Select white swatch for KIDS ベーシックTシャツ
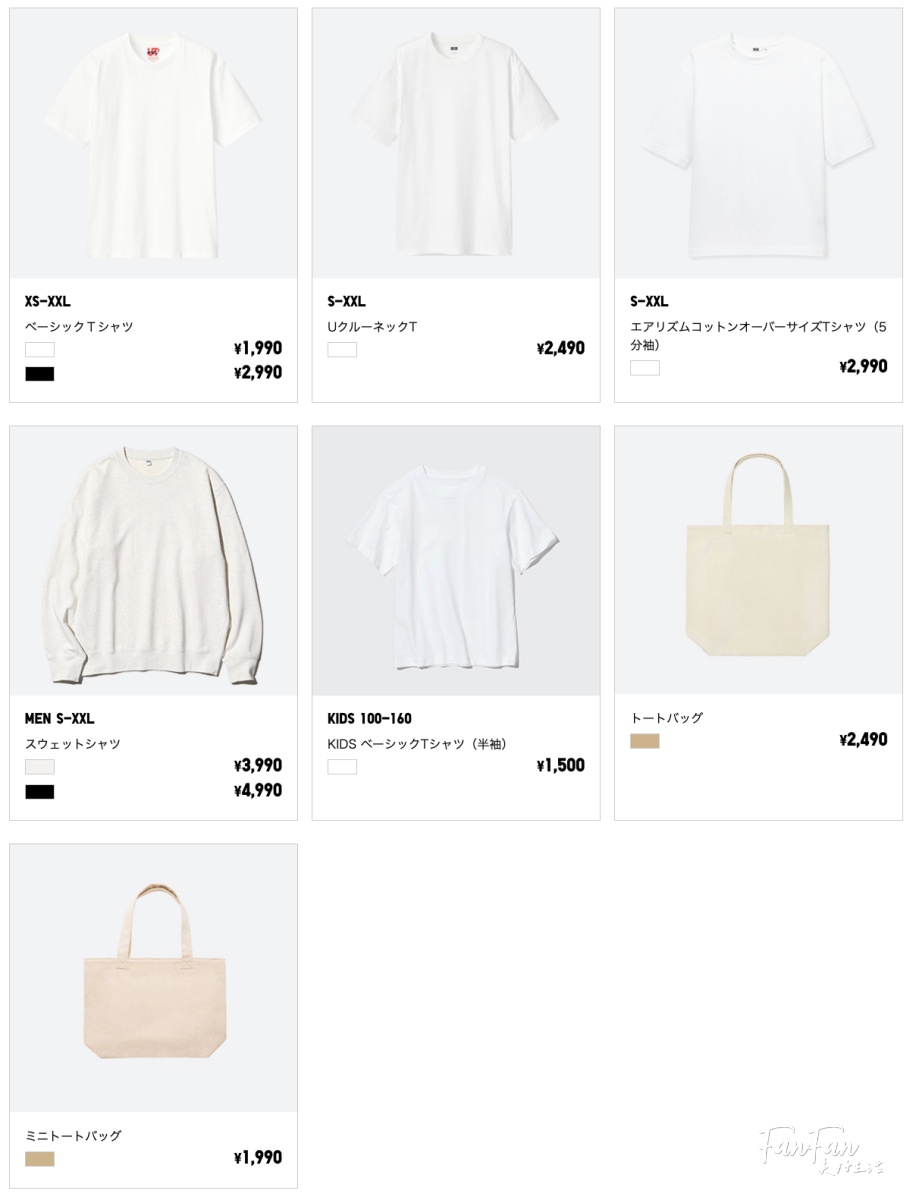916x1200 pixels. (342, 767)
